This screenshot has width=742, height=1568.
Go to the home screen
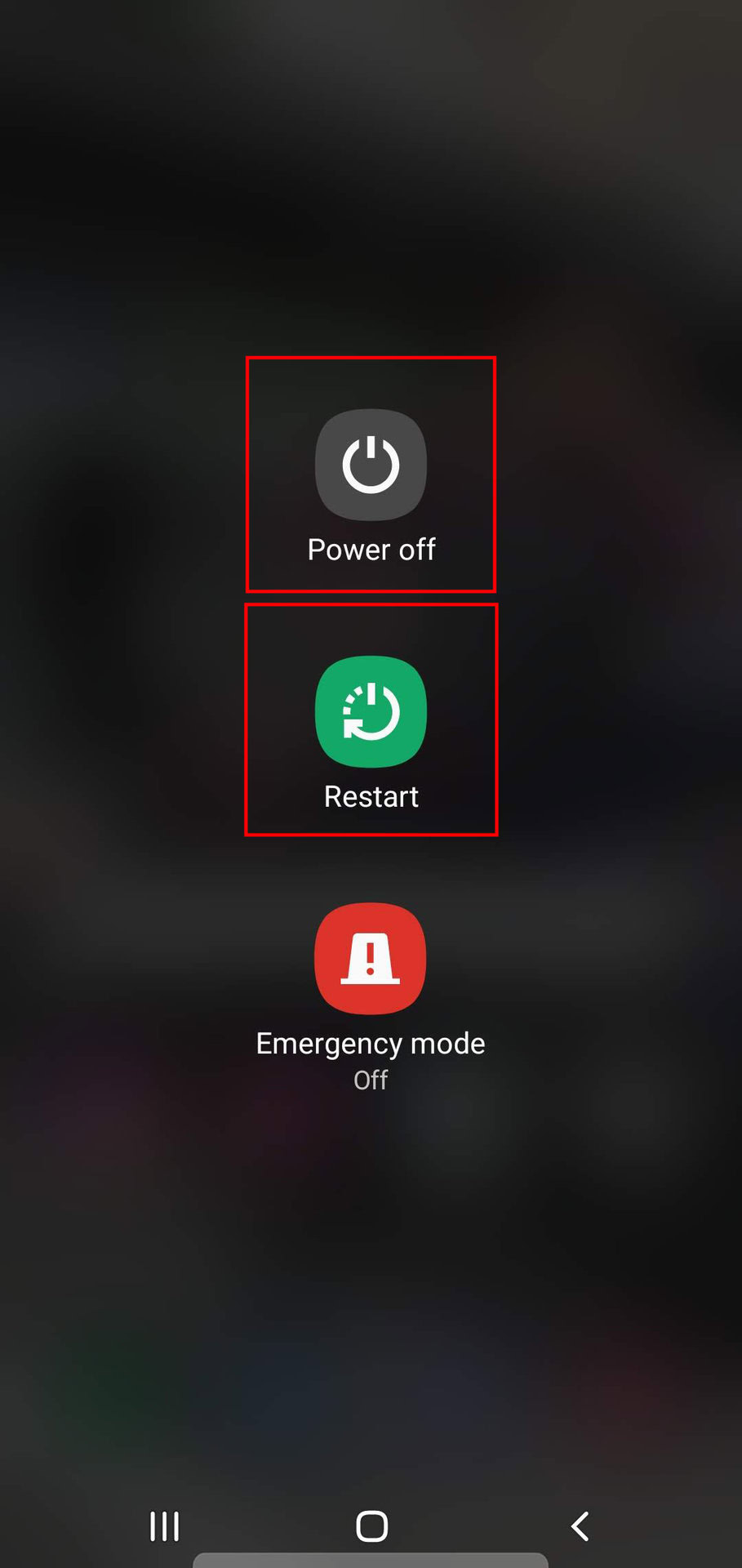pyautogui.click(x=371, y=1526)
